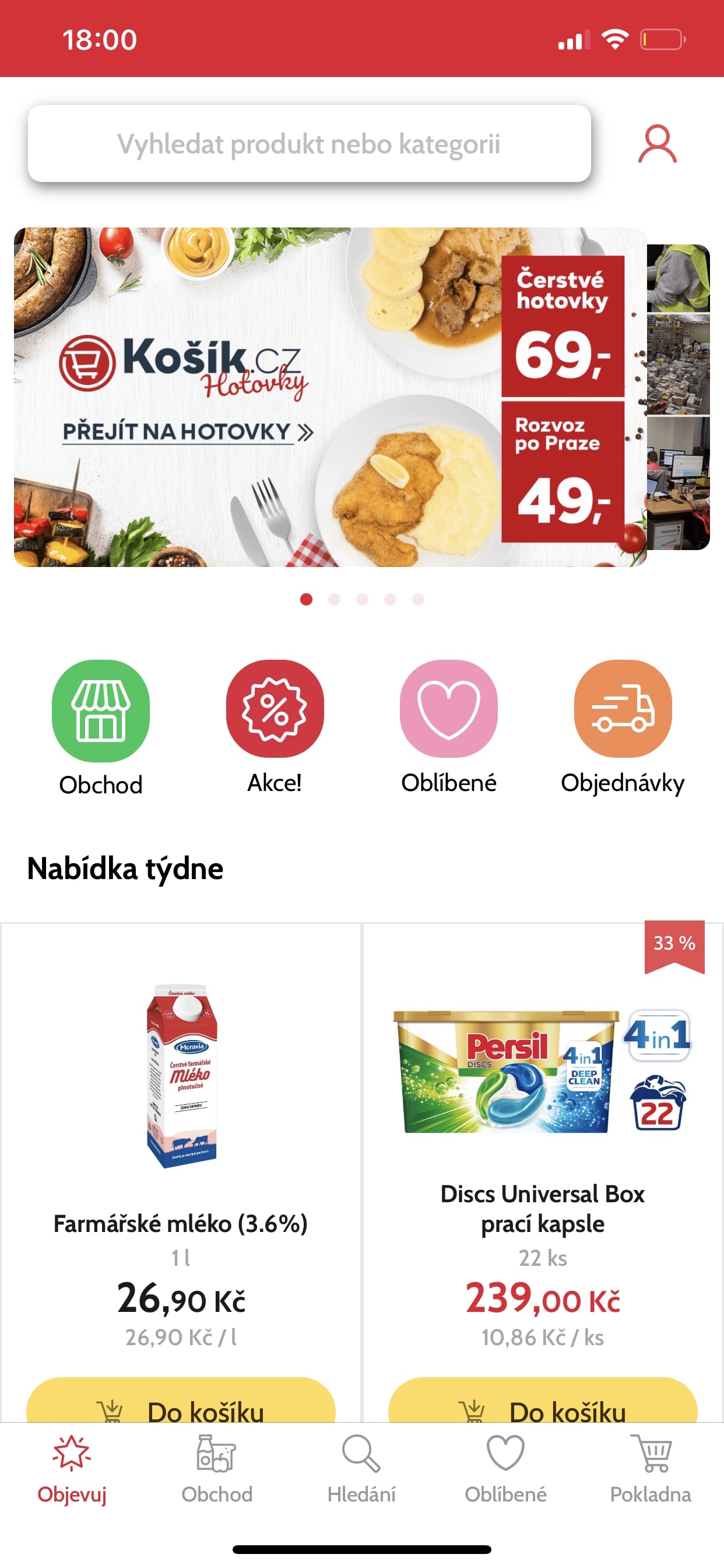Open the Objednávky orders shortcut
Viewport: 724px width, 1568px height.
623,727
